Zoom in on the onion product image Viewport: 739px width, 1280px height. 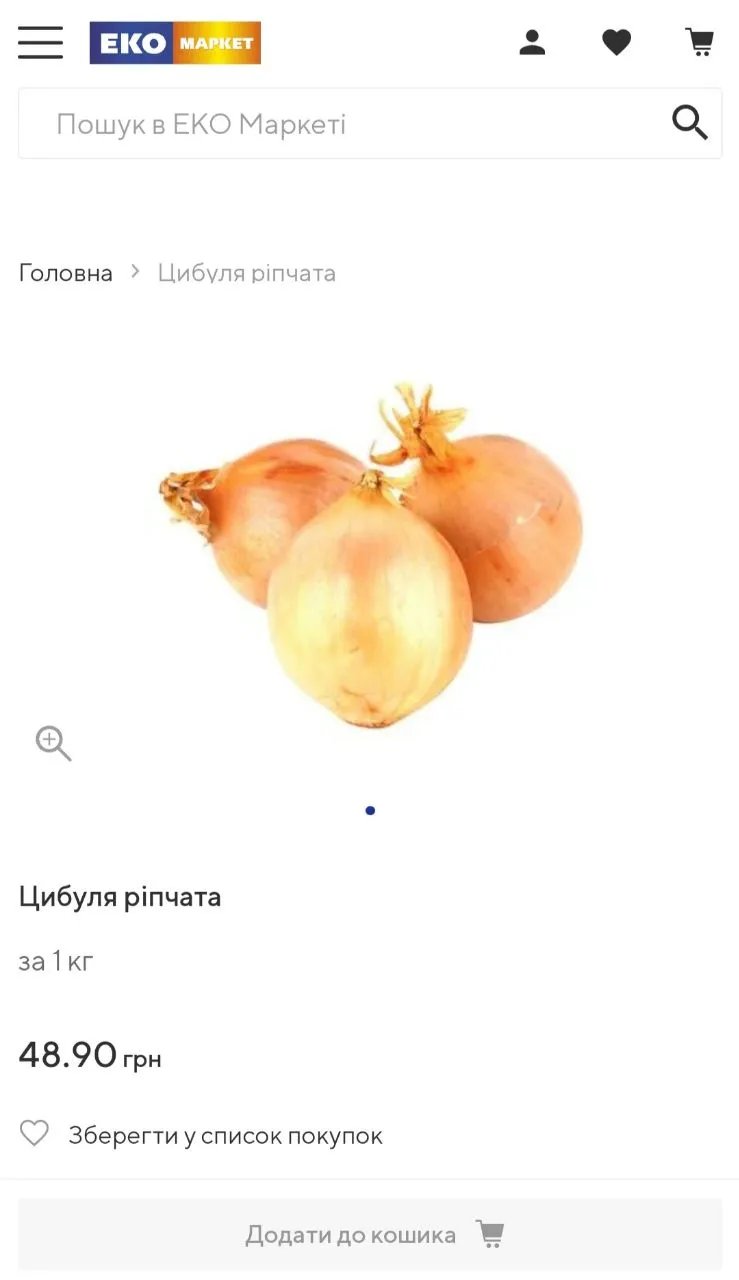[x=53, y=744]
